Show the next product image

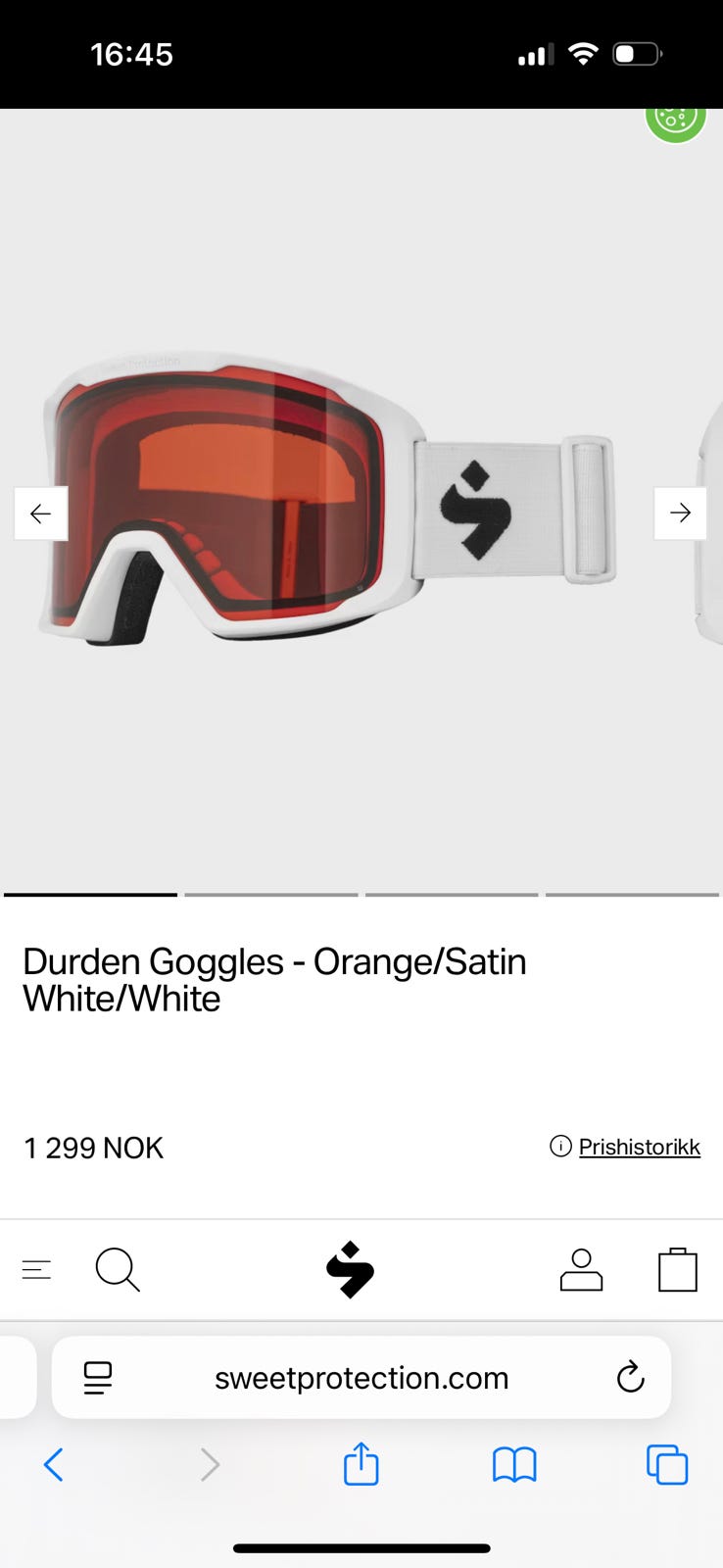(x=680, y=513)
